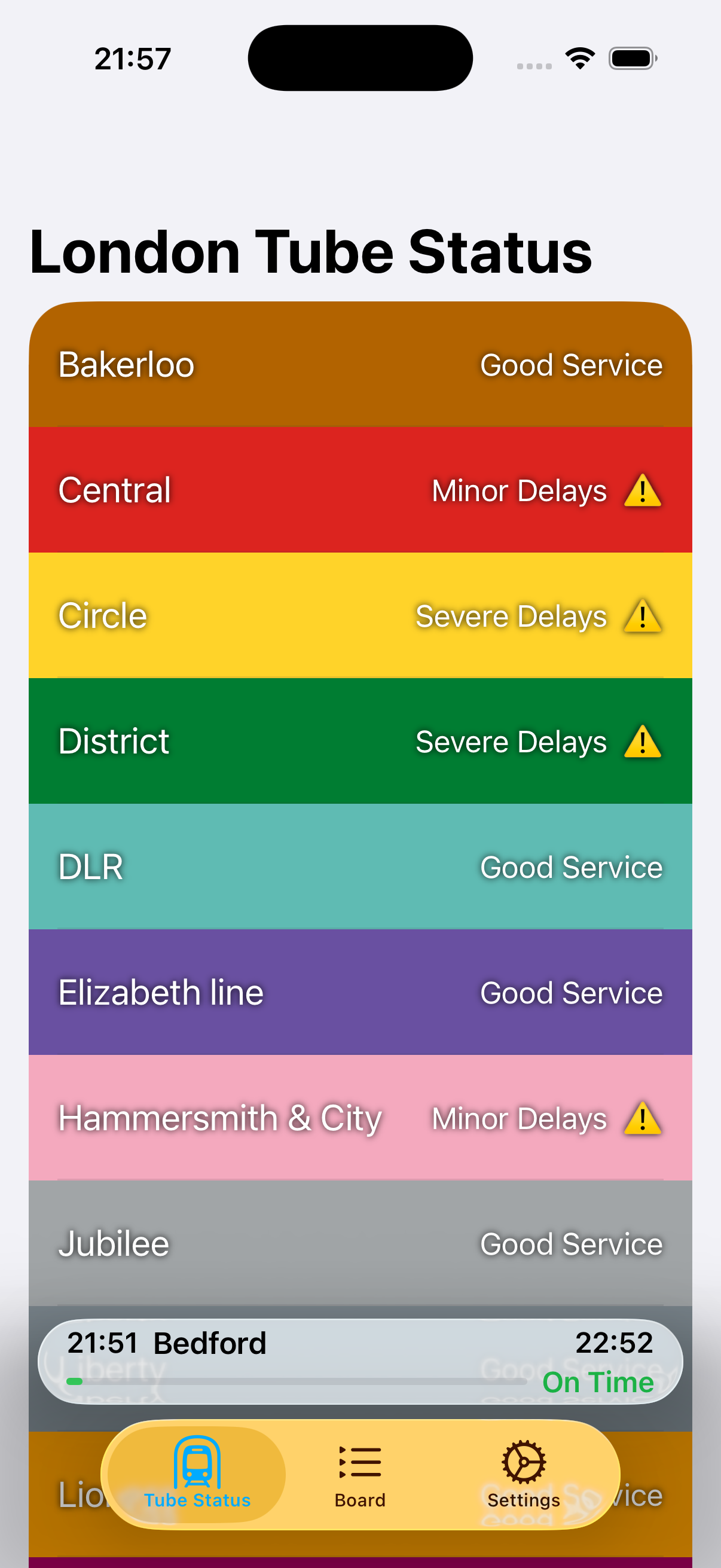Open the Jubilee line status
Screen dimensions: 721x1568
(x=360, y=1243)
